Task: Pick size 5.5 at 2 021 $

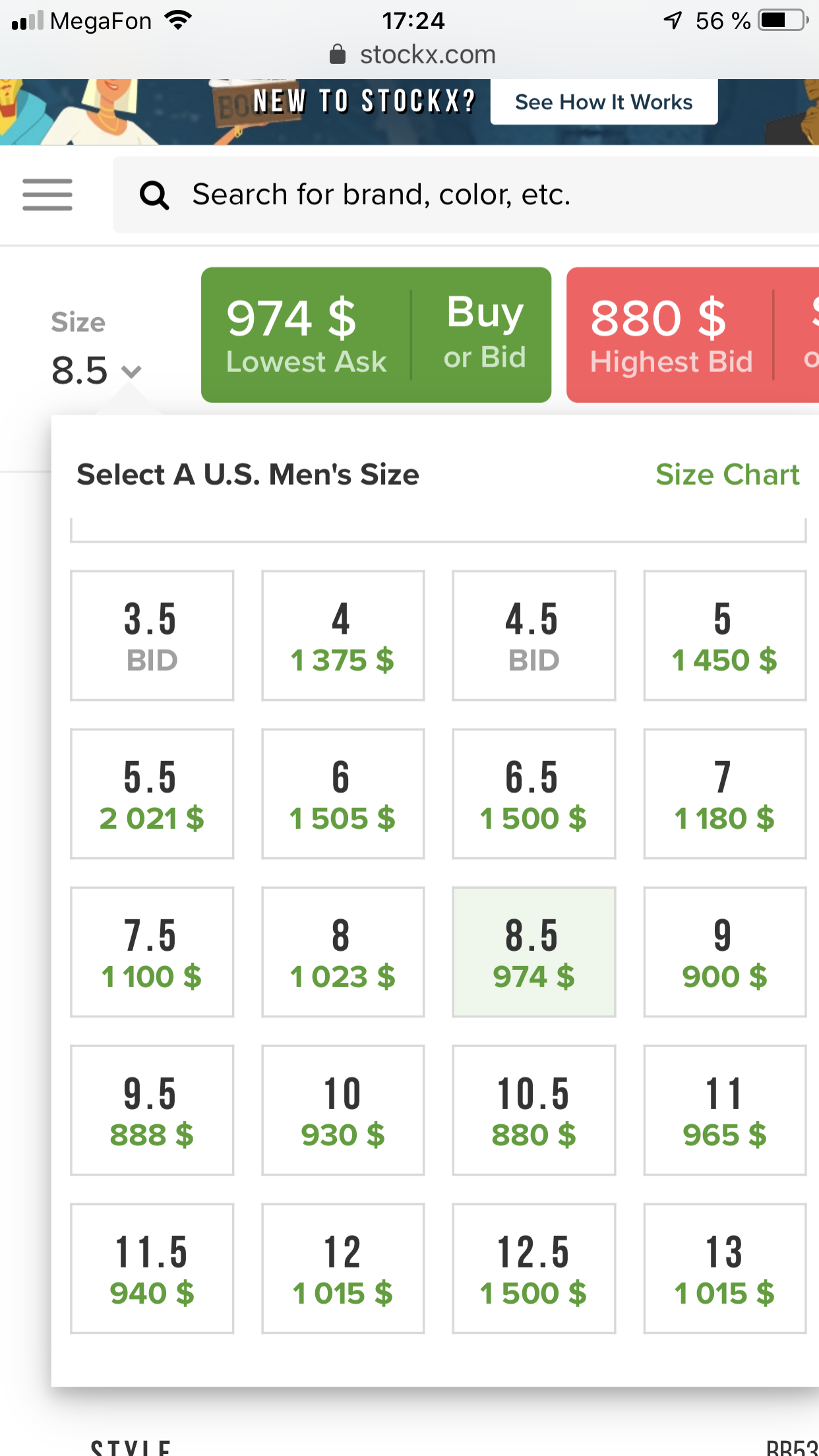Action: pos(152,794)
